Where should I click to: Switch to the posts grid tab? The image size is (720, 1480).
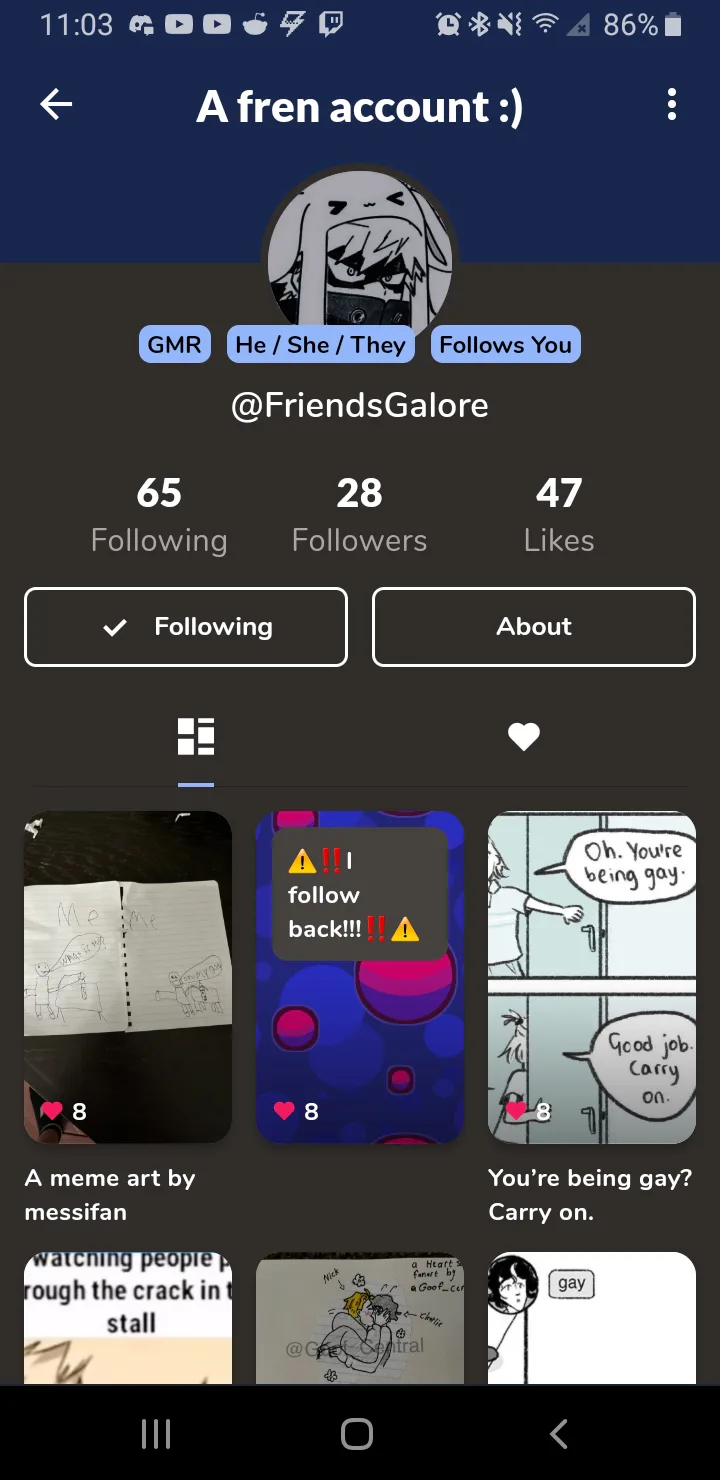pos(196,737)
